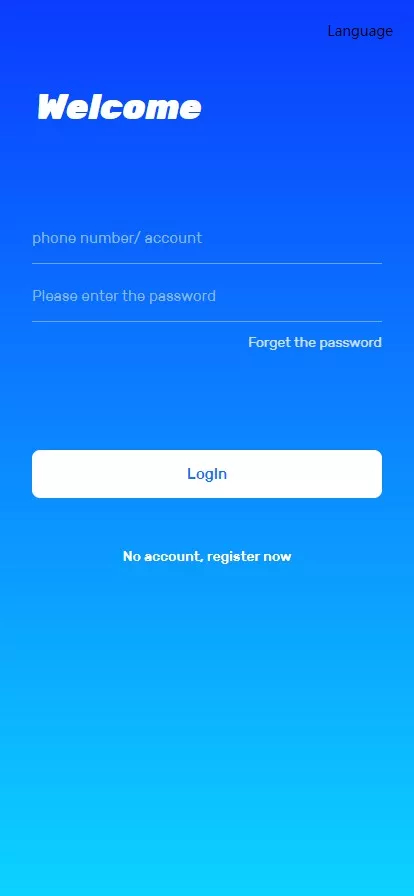
Task: Tap the password entry field
Action: [x=207, y=296]
